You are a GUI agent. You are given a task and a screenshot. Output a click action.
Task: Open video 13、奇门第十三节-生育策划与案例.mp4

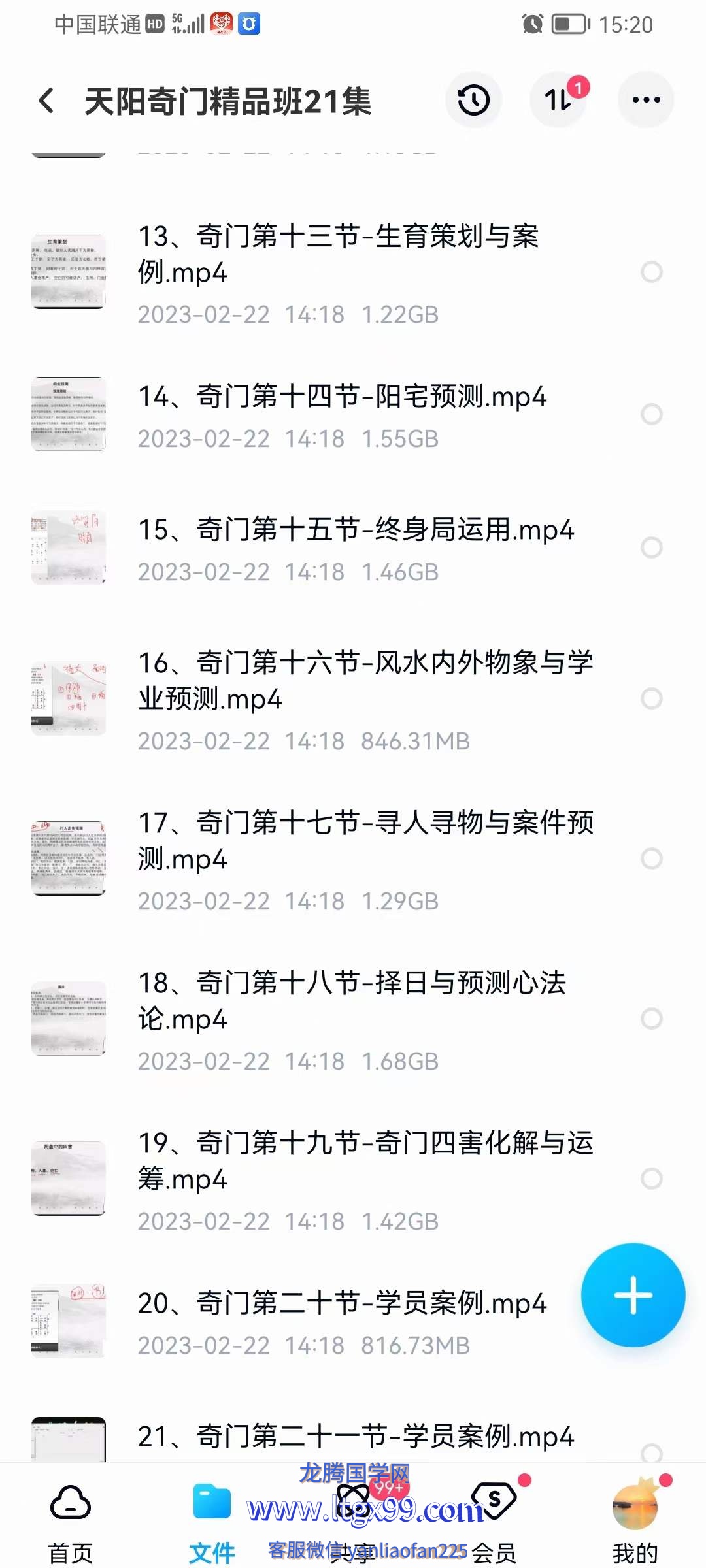click(x=337, y=254)
